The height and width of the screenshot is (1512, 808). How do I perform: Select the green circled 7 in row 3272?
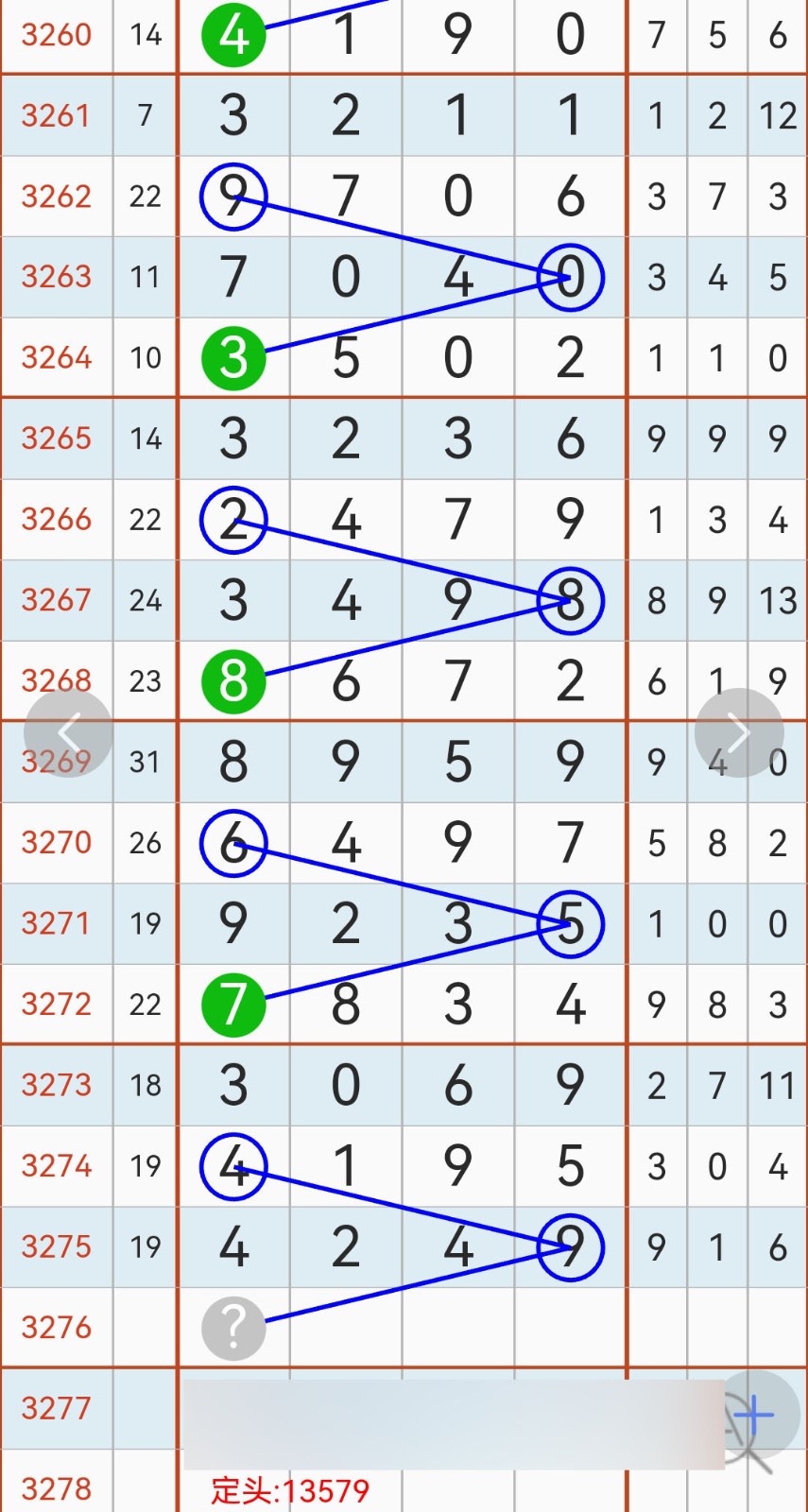233,1004
